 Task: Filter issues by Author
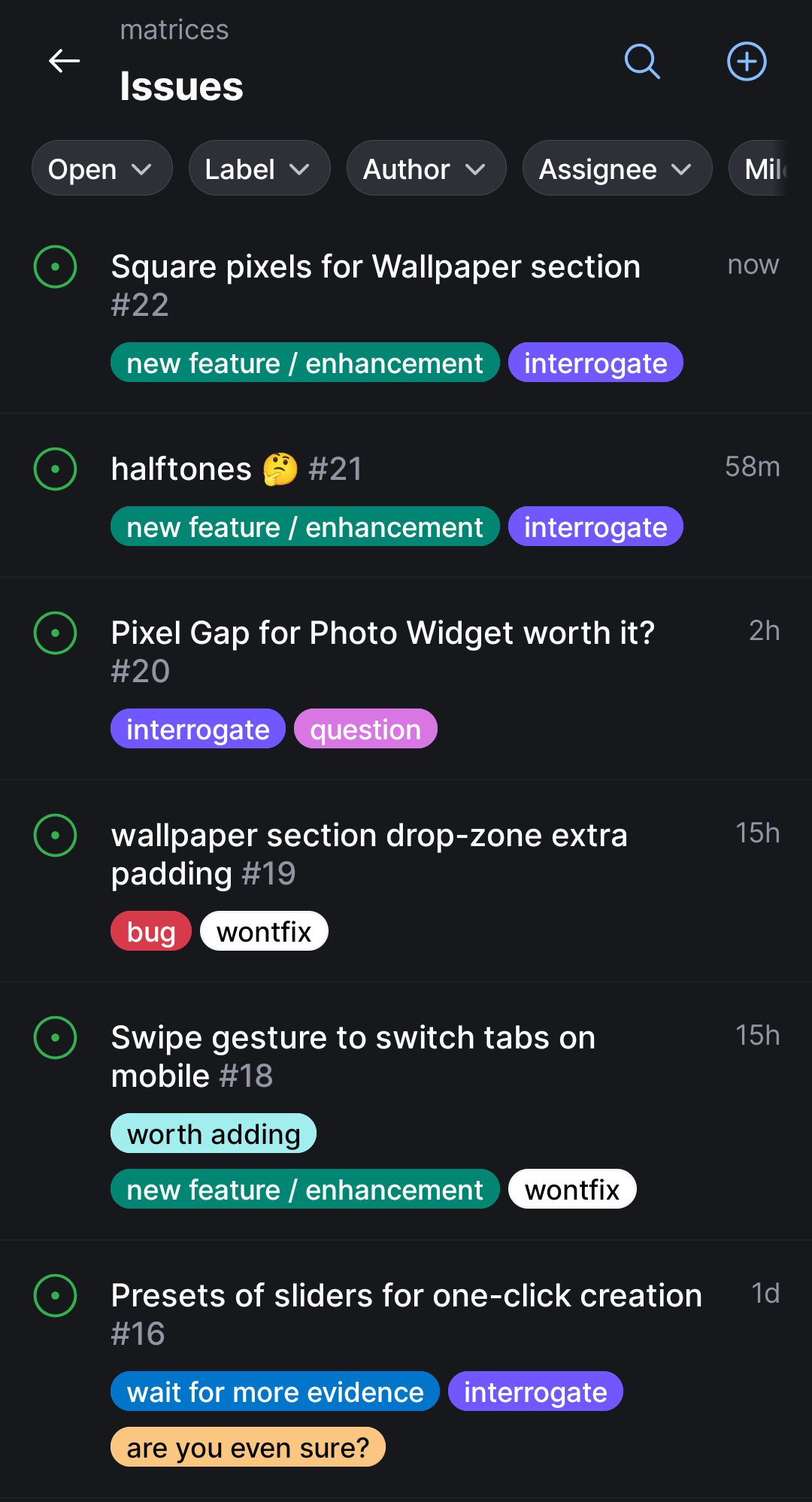(426, 168)
